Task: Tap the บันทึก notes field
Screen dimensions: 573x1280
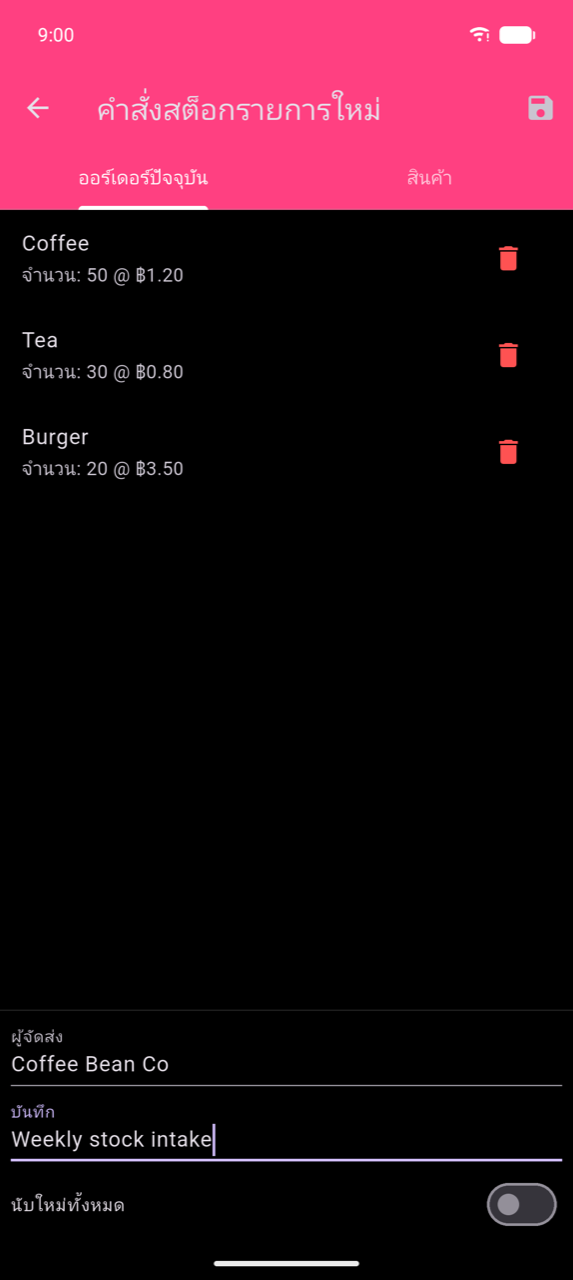Action: click(286, 1131)
